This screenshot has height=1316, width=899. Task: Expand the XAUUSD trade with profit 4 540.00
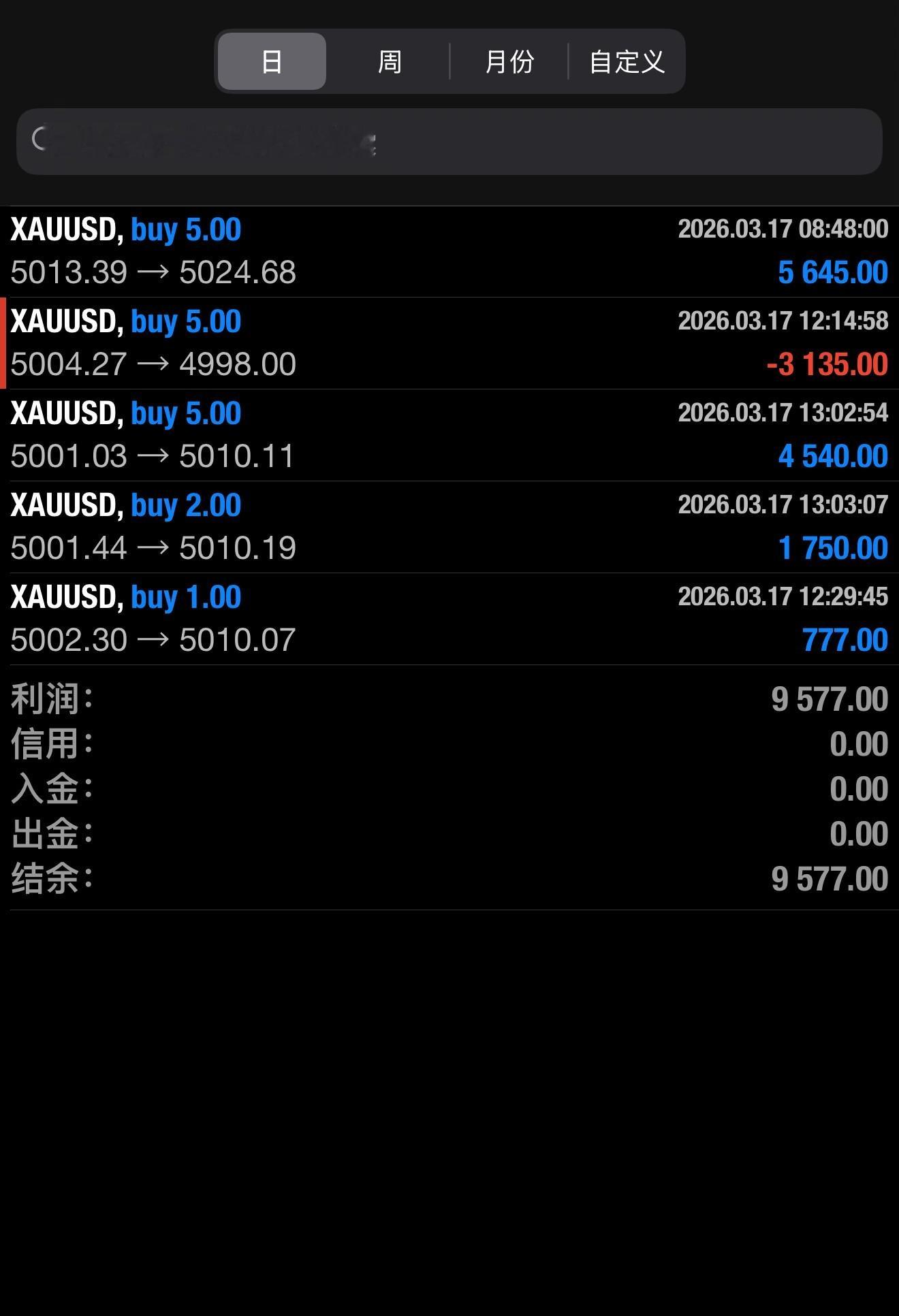tap(449, 435)
